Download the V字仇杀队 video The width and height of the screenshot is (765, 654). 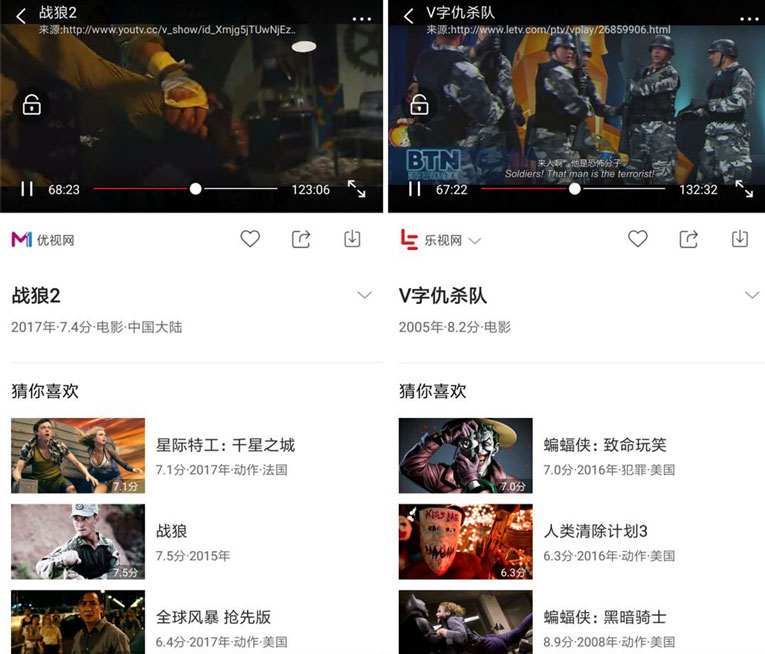(x=740, y=239)
